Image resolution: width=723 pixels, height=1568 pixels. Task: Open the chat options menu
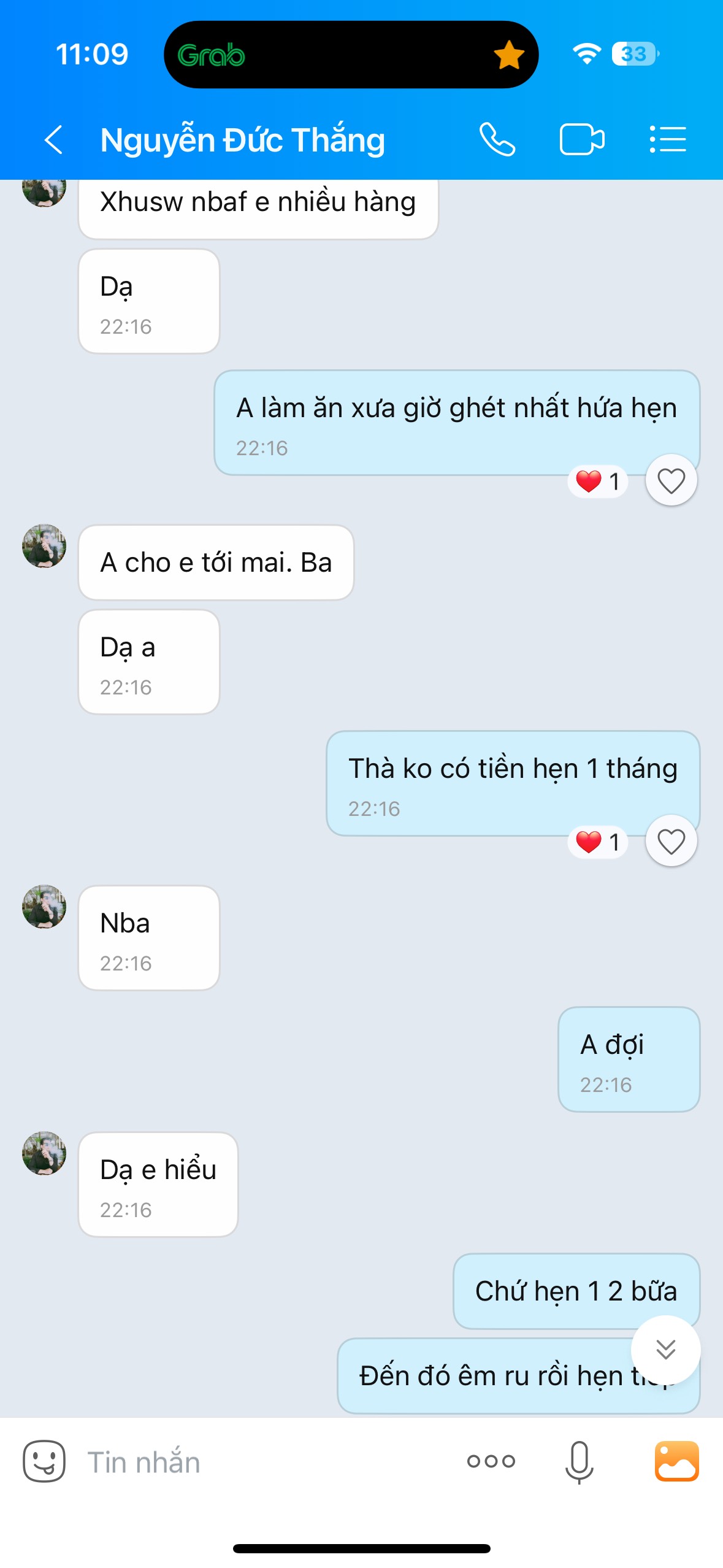click(x=667, y=140)
